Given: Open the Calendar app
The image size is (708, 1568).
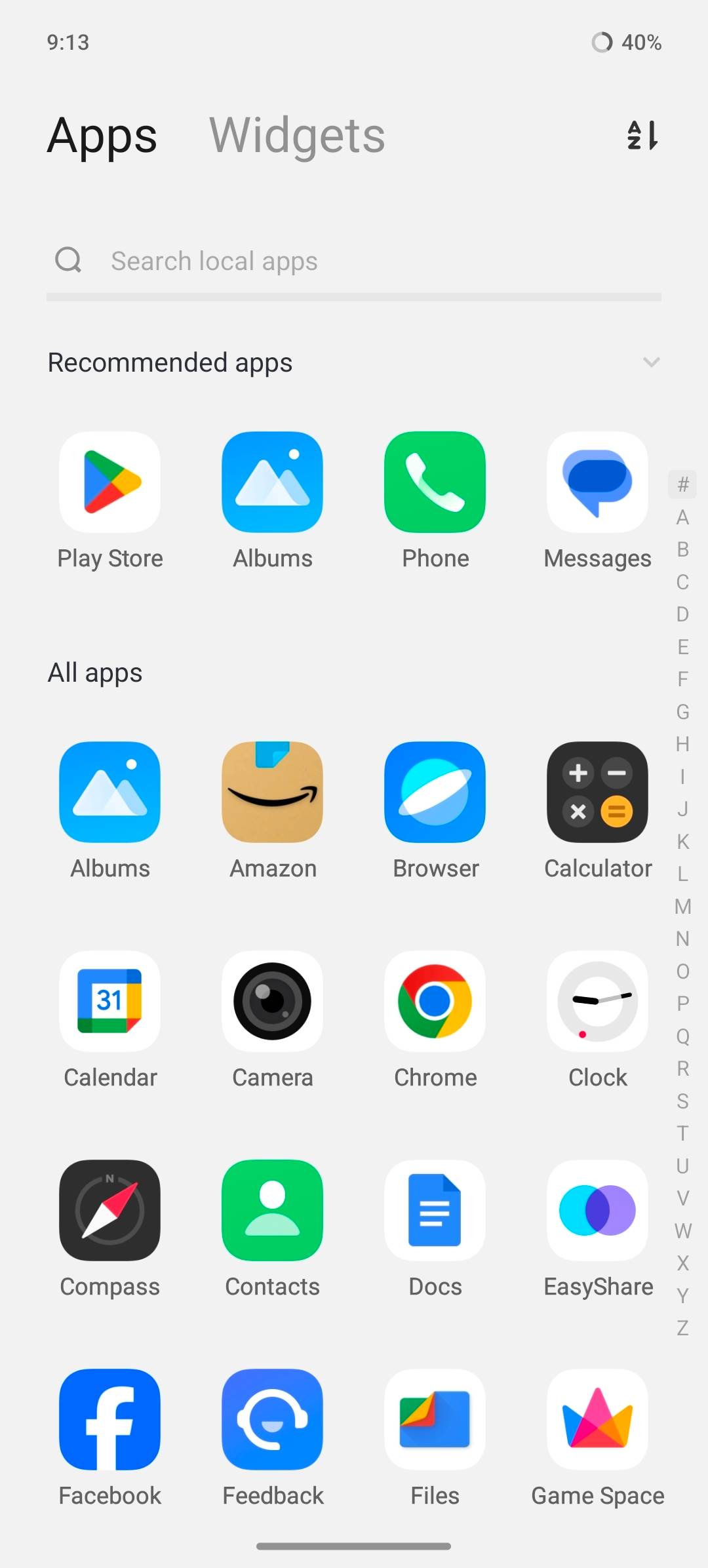Looking at the screenshot, I should tap(110, 1001).
